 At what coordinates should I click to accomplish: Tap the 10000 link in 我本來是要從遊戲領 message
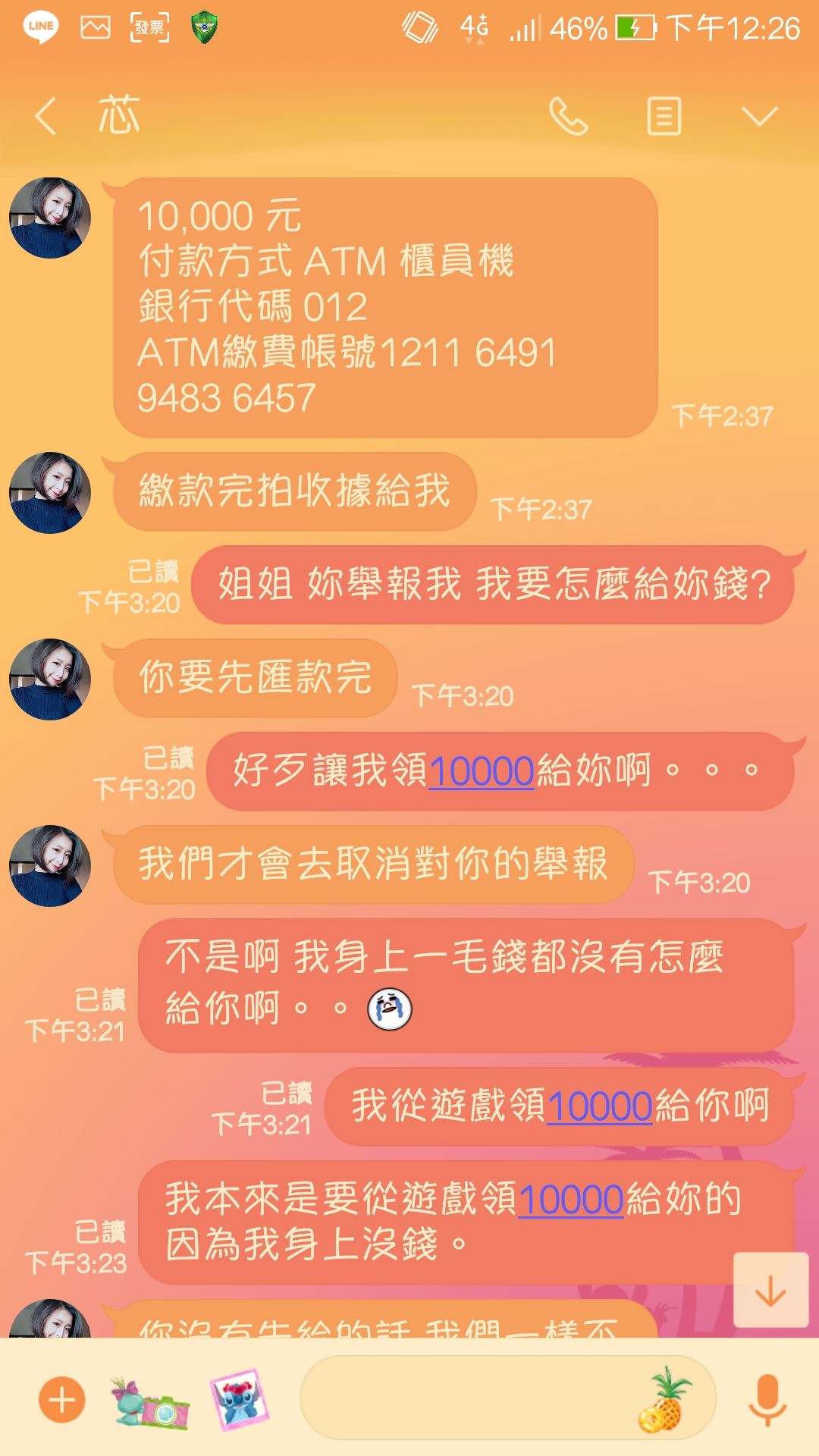click(571, 1200)
